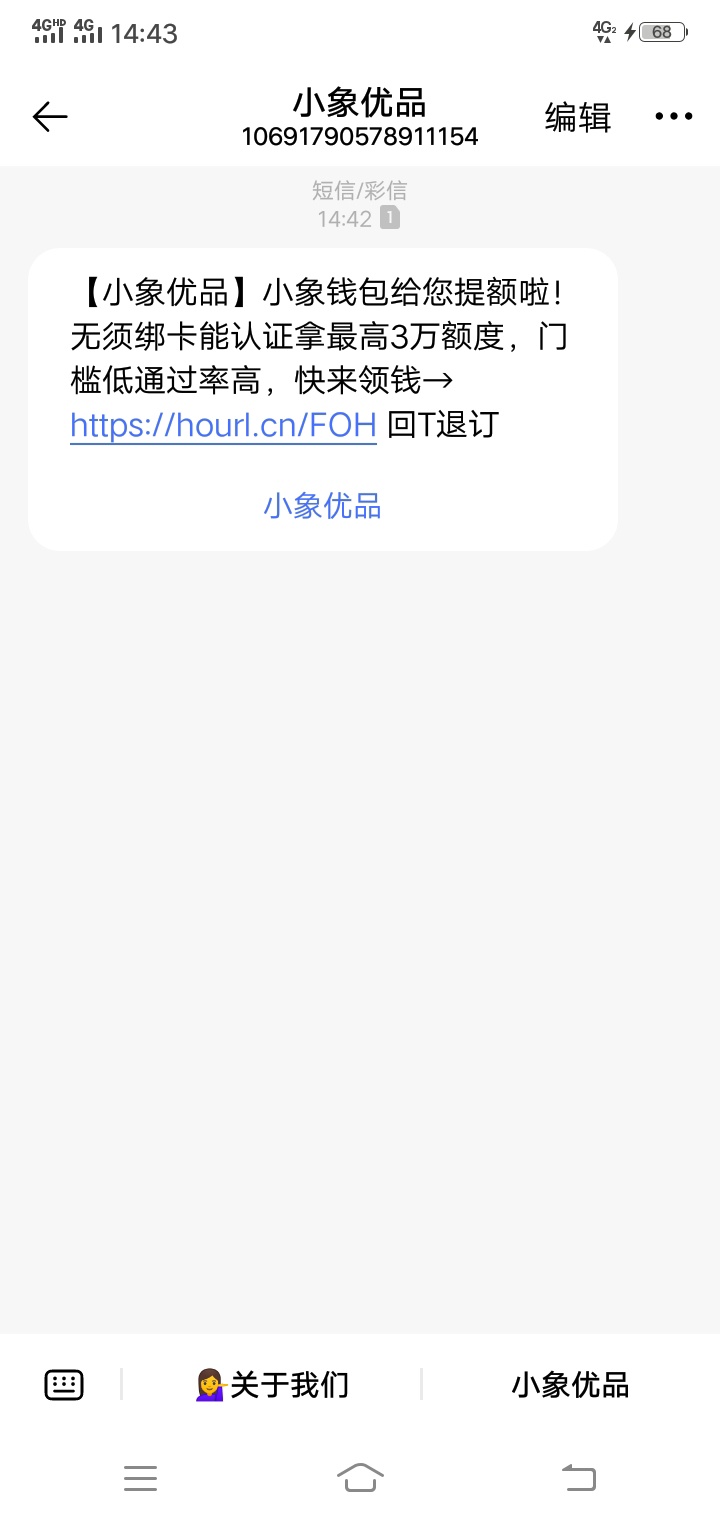Screen dimensions: 720x1520
Task: Open the three-dot overflow menu
Action: [673, 117]
